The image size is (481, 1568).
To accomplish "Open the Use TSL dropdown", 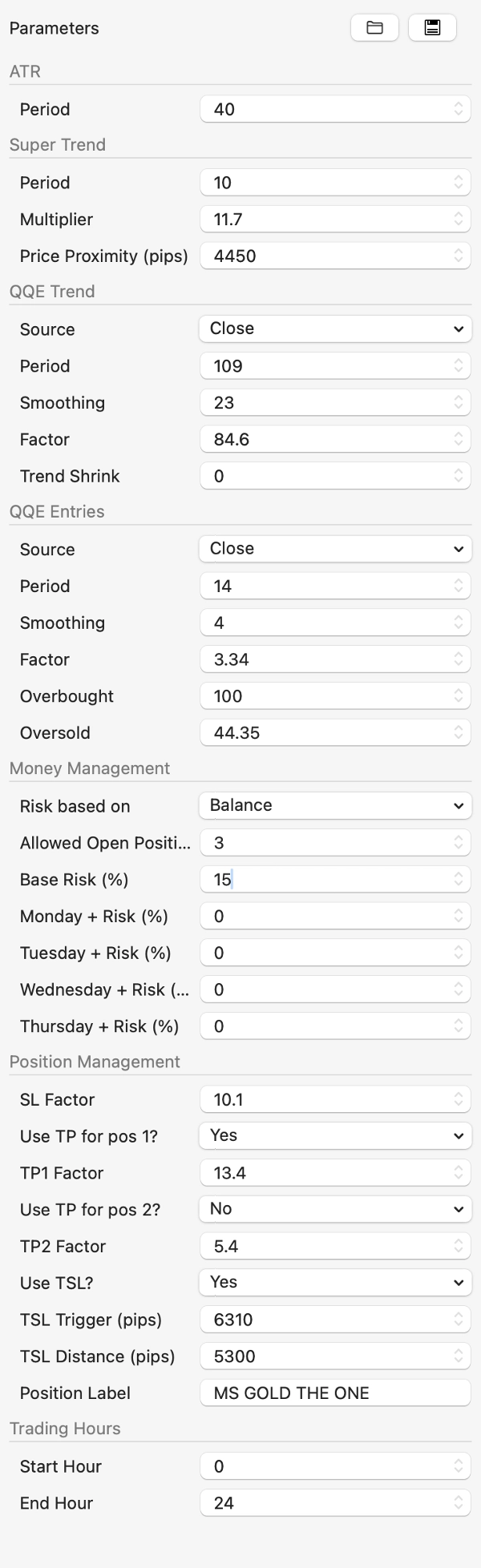I will tap(335, 1282).
